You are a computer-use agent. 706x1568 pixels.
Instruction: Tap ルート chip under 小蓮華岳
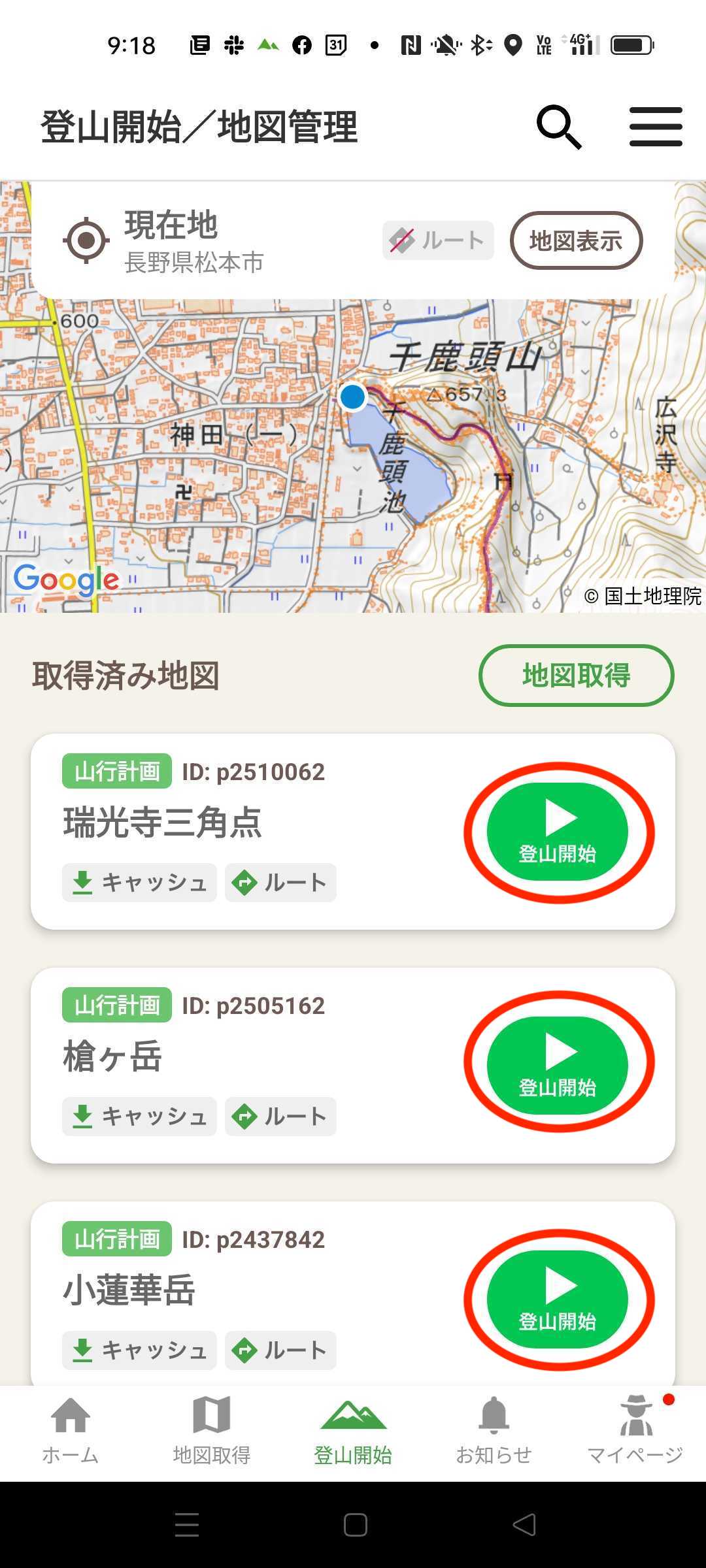tap(280, 1350)
